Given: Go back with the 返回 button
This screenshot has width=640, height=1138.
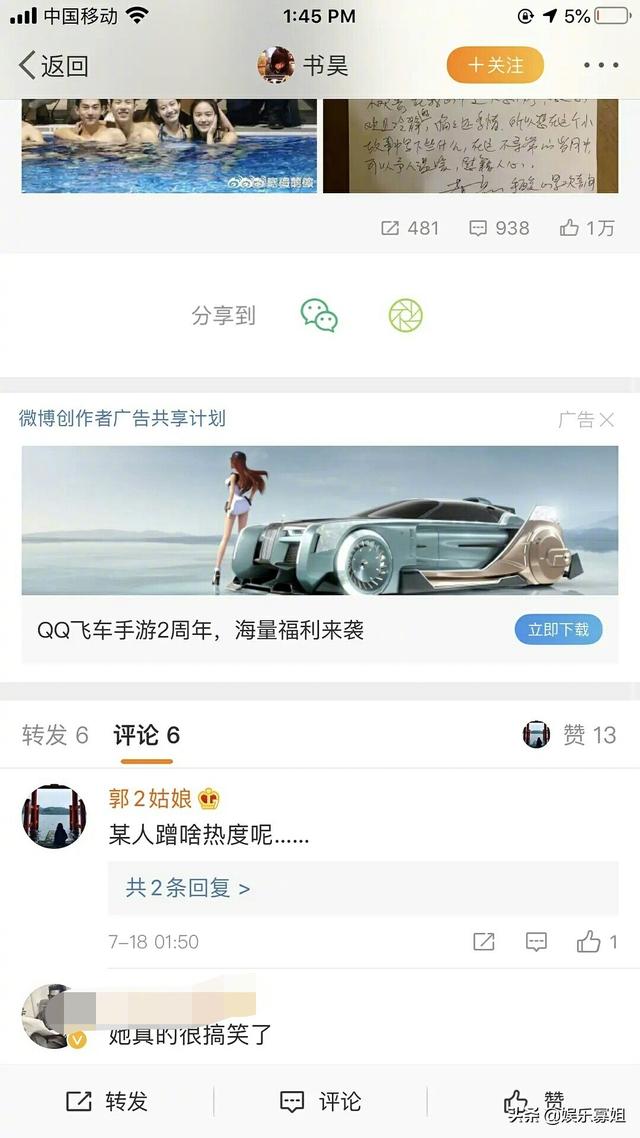Looking at the screenshot, I should click(x=54, y=66).
